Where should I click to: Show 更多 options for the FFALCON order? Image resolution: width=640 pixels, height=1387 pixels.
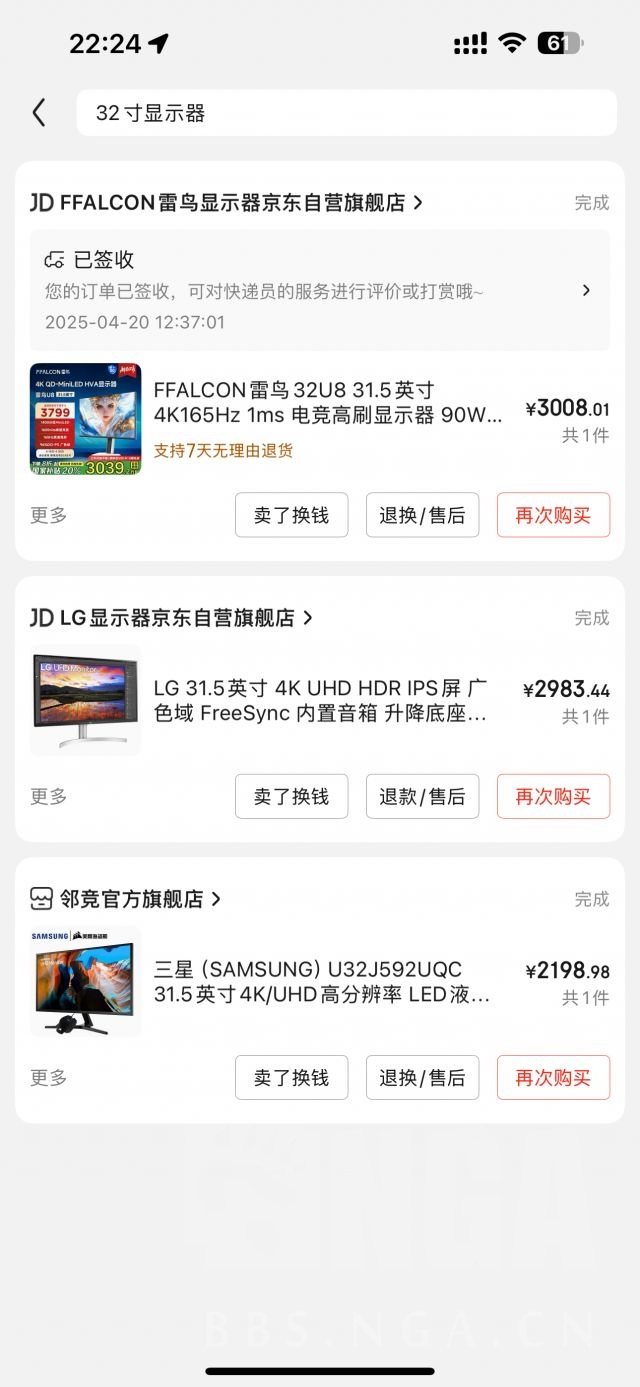(49, 516)
